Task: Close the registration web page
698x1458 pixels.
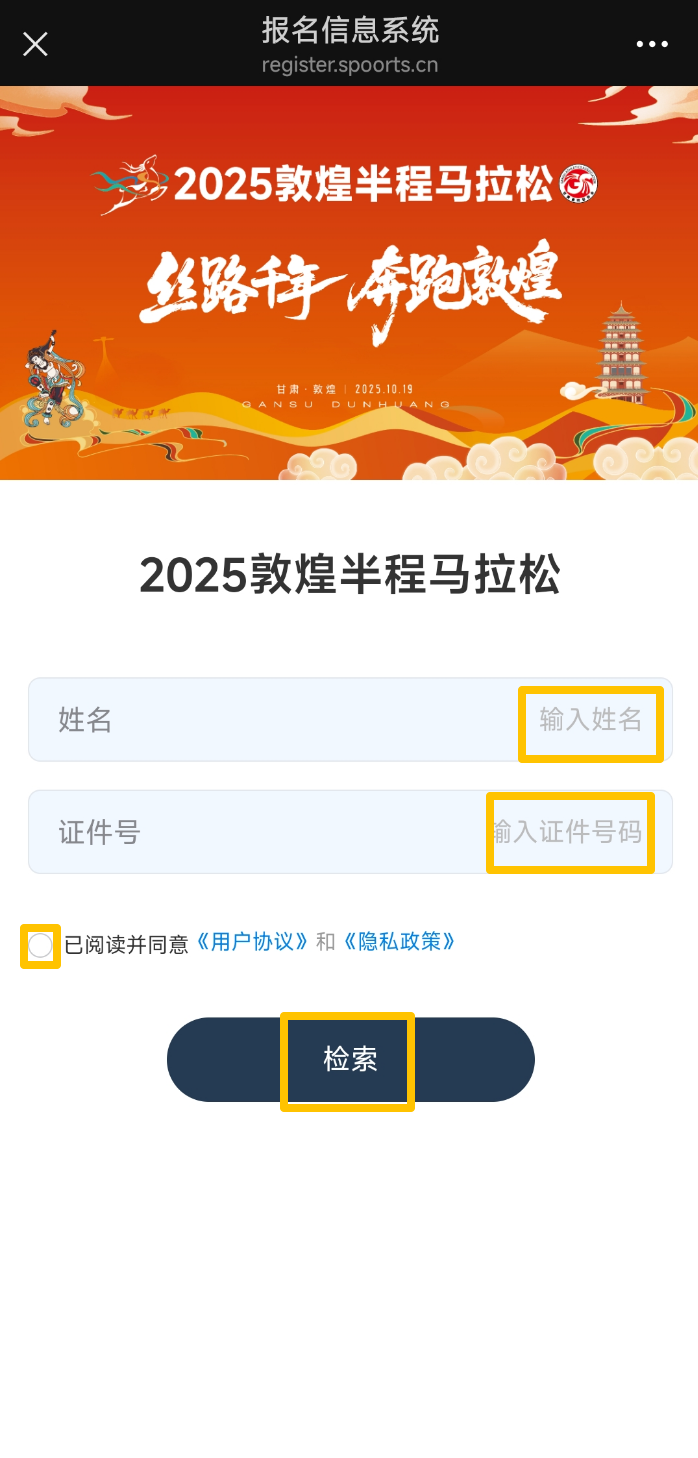Action: pos(35,44)
